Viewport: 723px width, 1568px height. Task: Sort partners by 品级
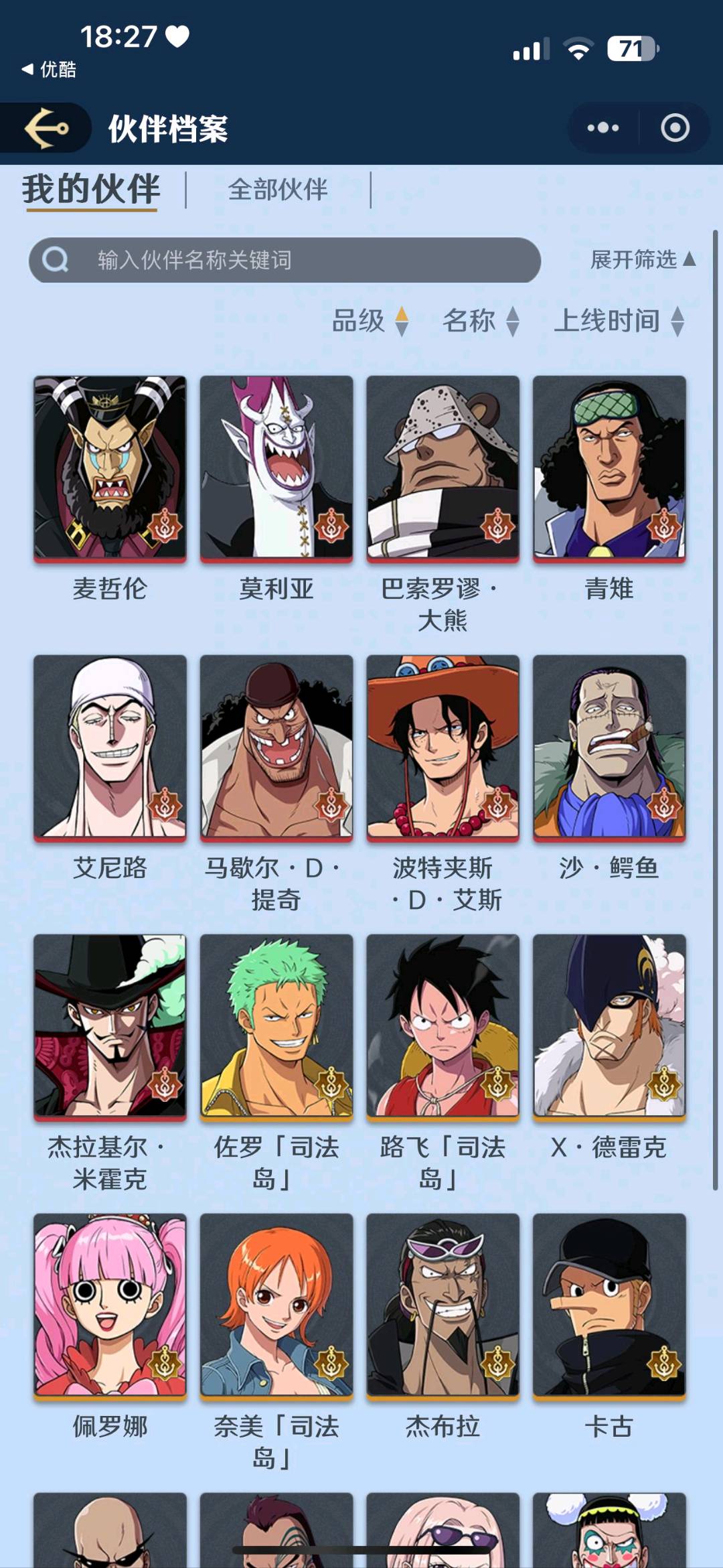[x=370, y=321]
